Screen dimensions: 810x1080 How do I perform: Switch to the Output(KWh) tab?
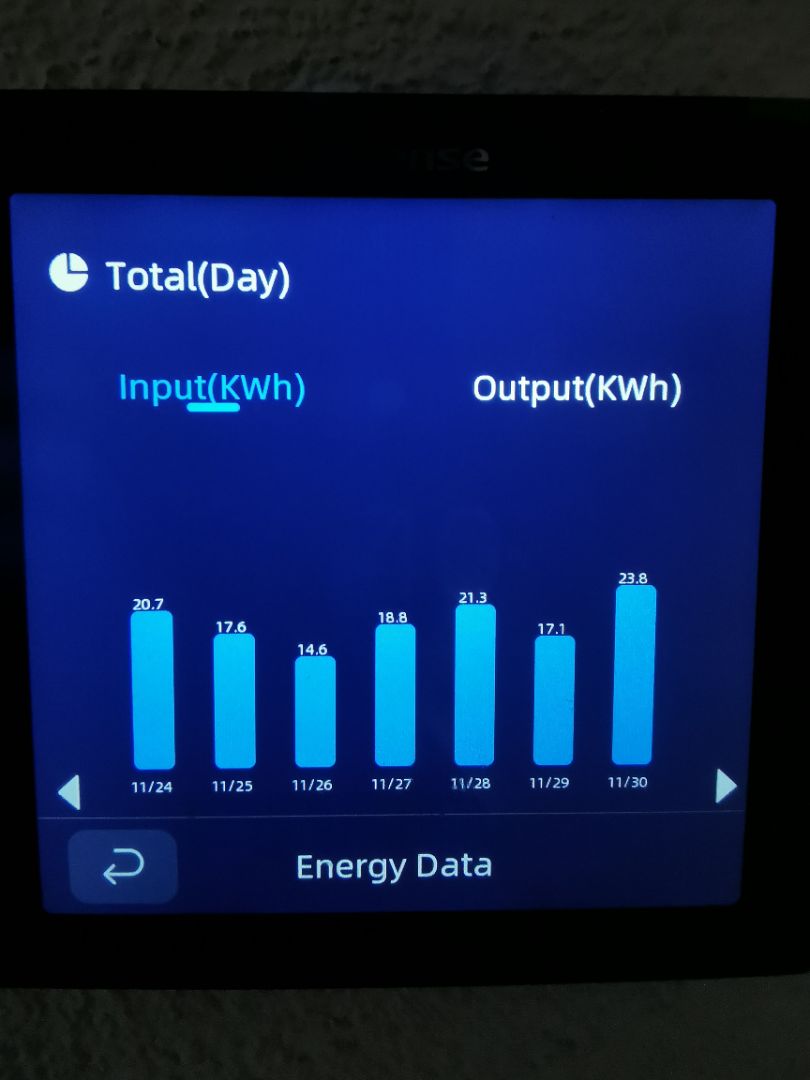point(576,388)
